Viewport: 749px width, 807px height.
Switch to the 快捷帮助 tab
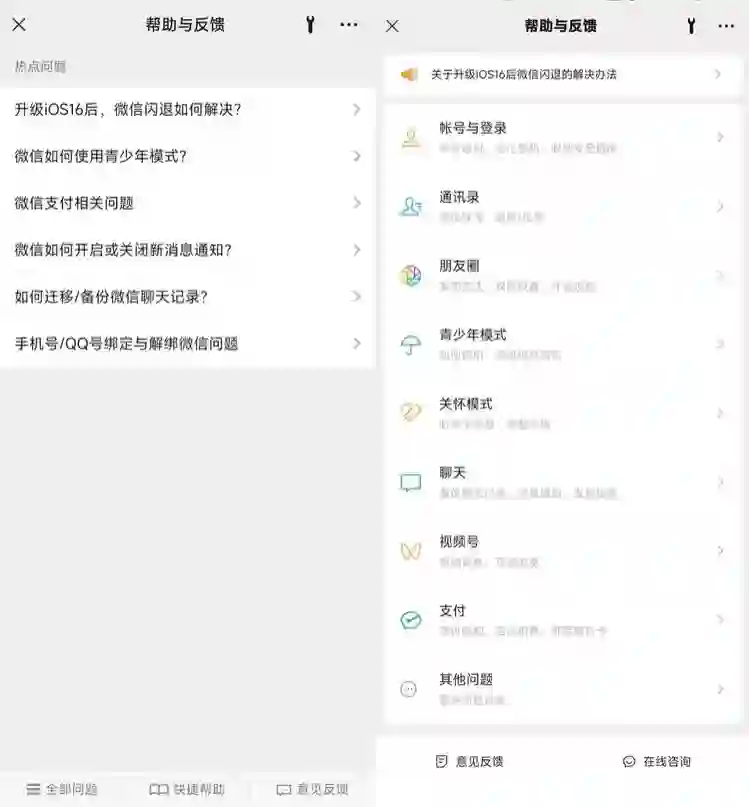click(x=187, y=789)
